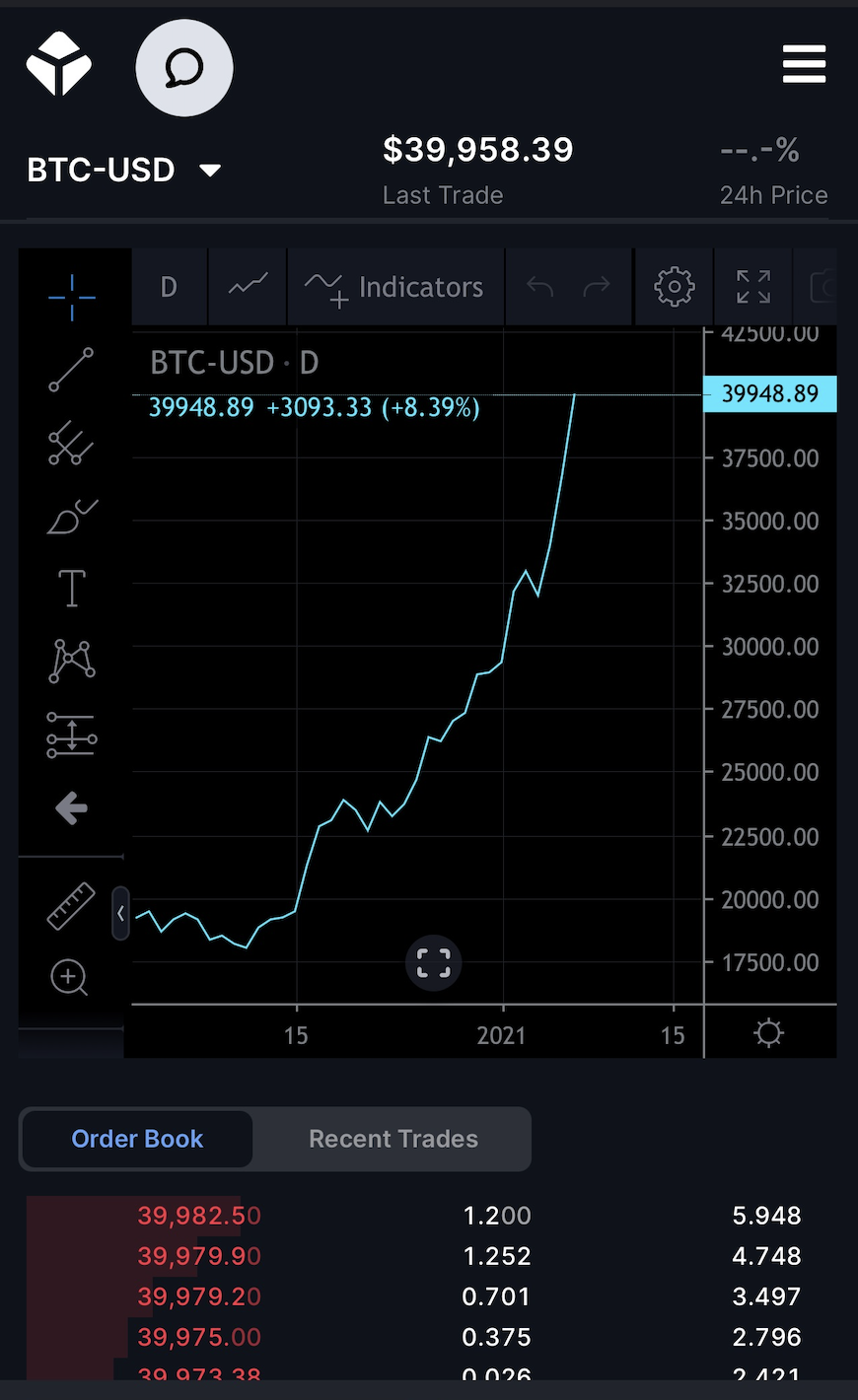Toggle fullscreen chart mode
This screenshot has height=1400, width=858.
tap(753, 287)
